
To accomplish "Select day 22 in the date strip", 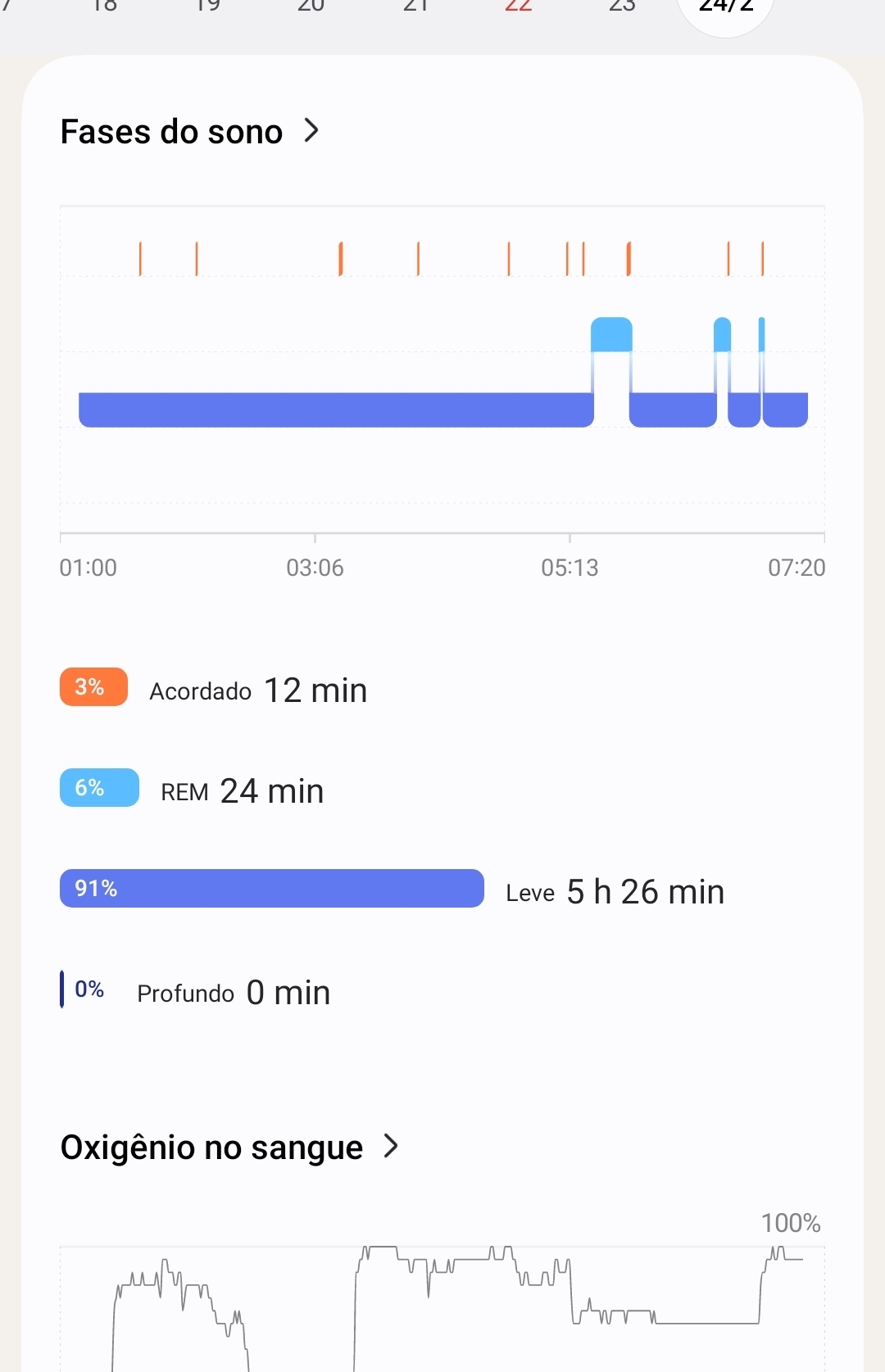I will point(519,7).
